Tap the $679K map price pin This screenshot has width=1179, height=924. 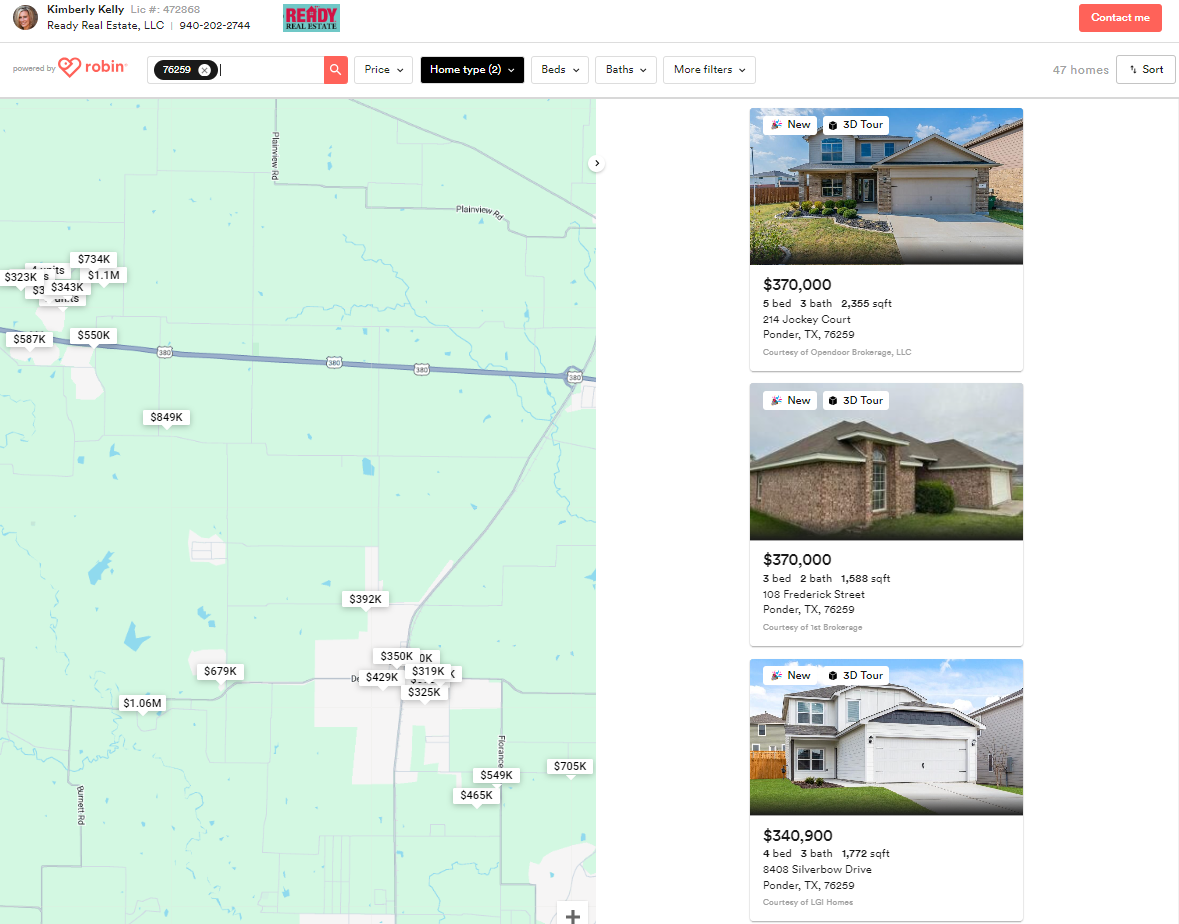point(220,671)
